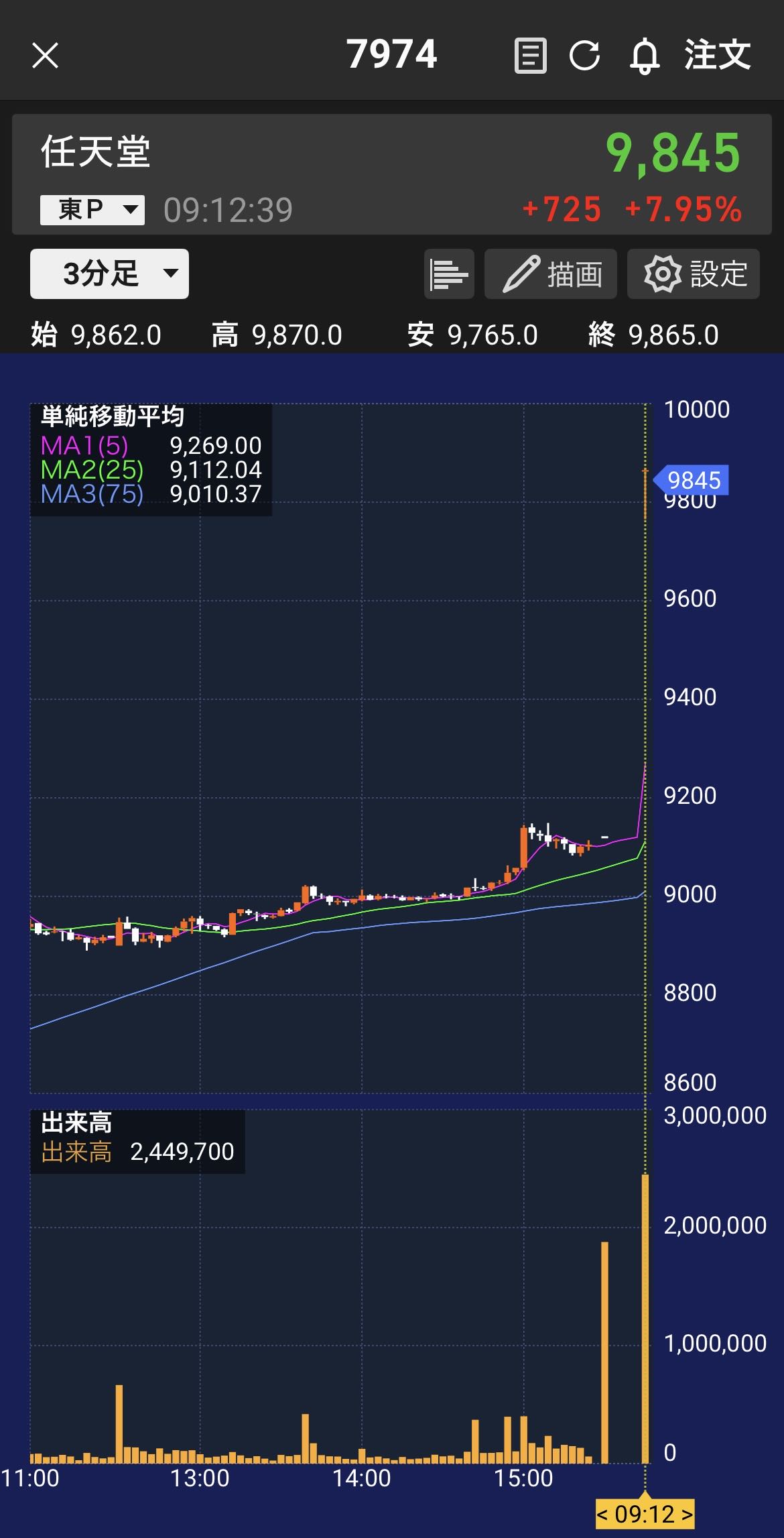Open chart 設定 settings

(693, 274)
